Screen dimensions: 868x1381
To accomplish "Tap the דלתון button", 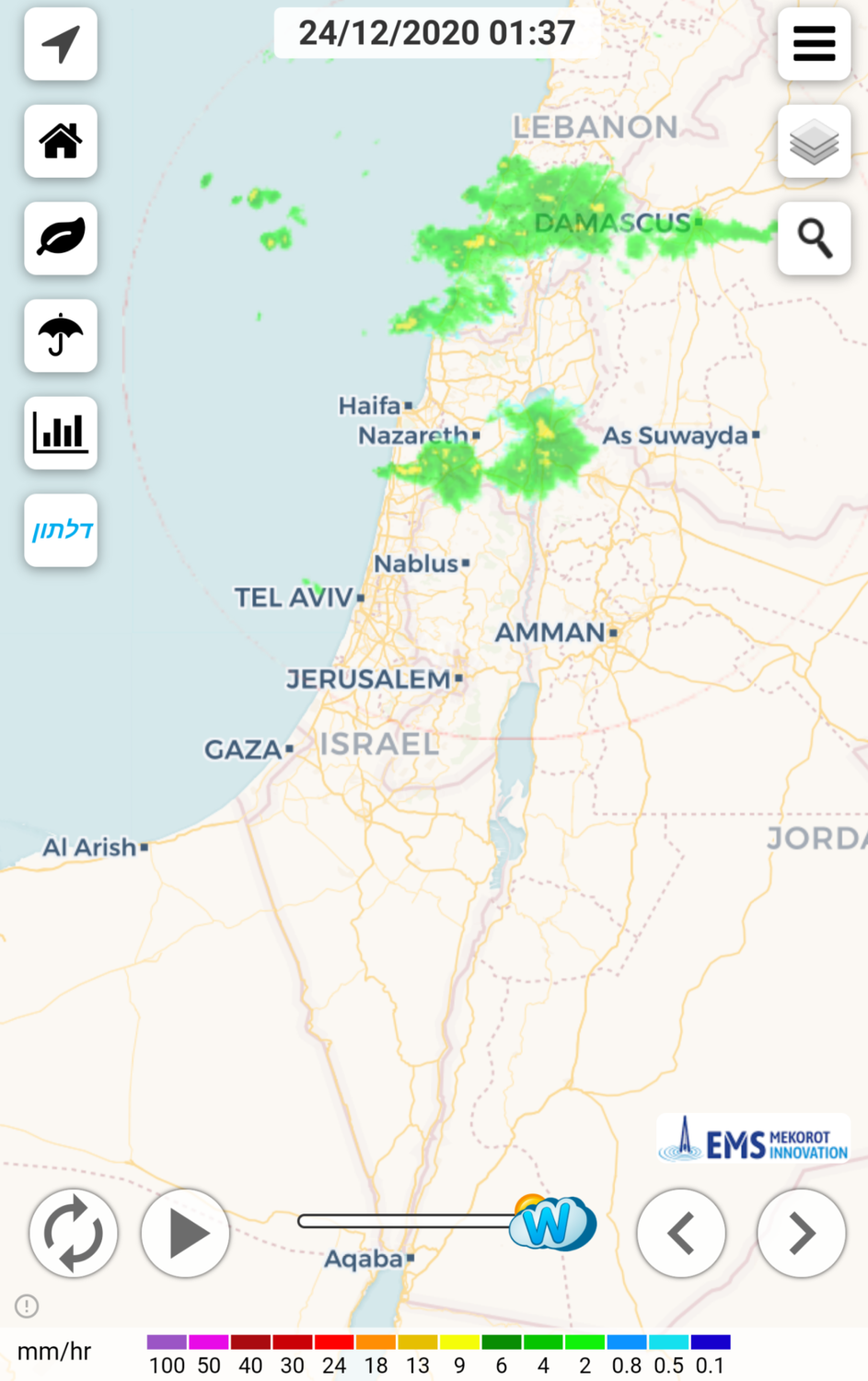I will (61, 530).
